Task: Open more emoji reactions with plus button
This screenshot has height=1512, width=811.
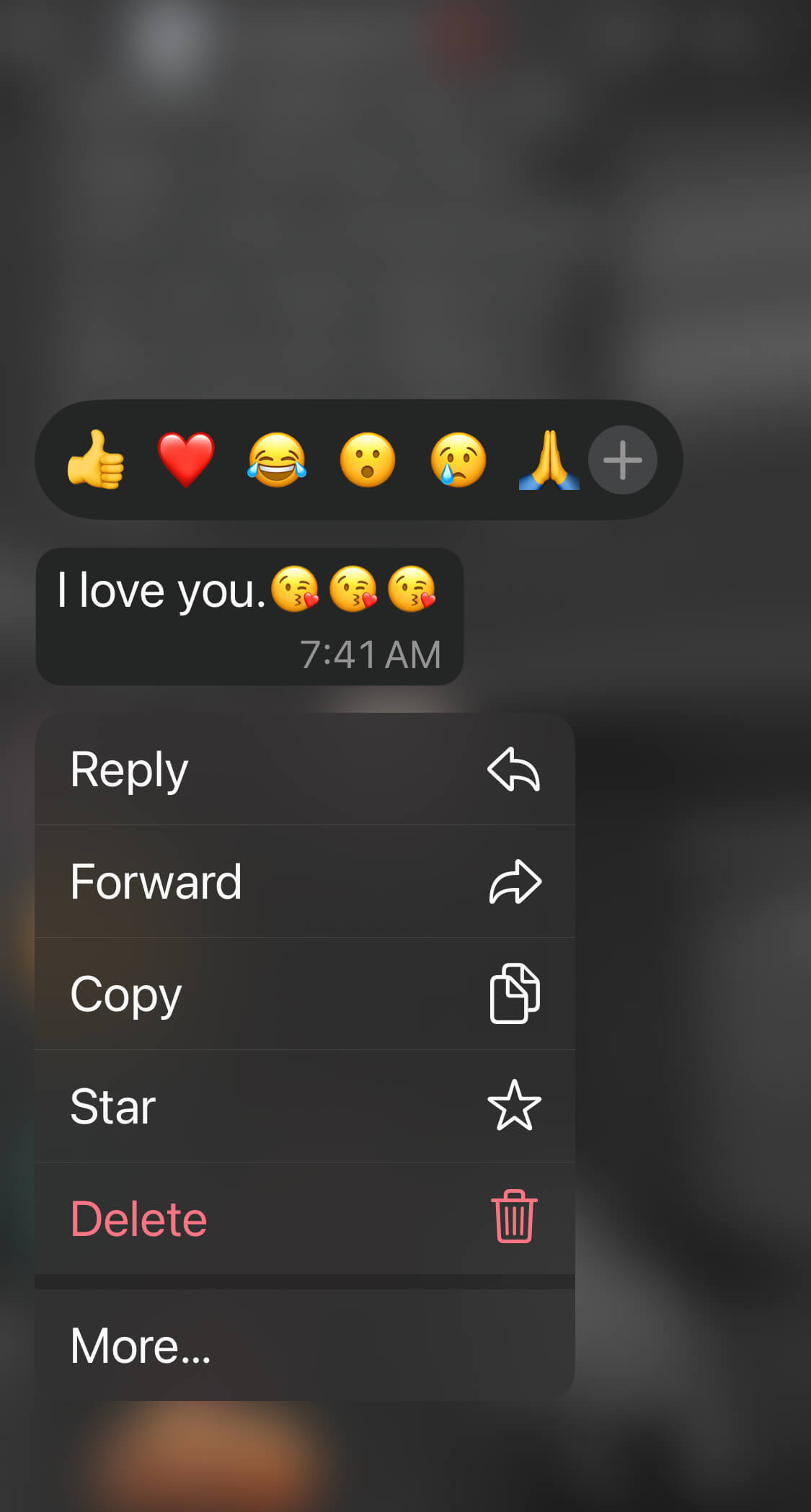Action: [x=622, y=460]
